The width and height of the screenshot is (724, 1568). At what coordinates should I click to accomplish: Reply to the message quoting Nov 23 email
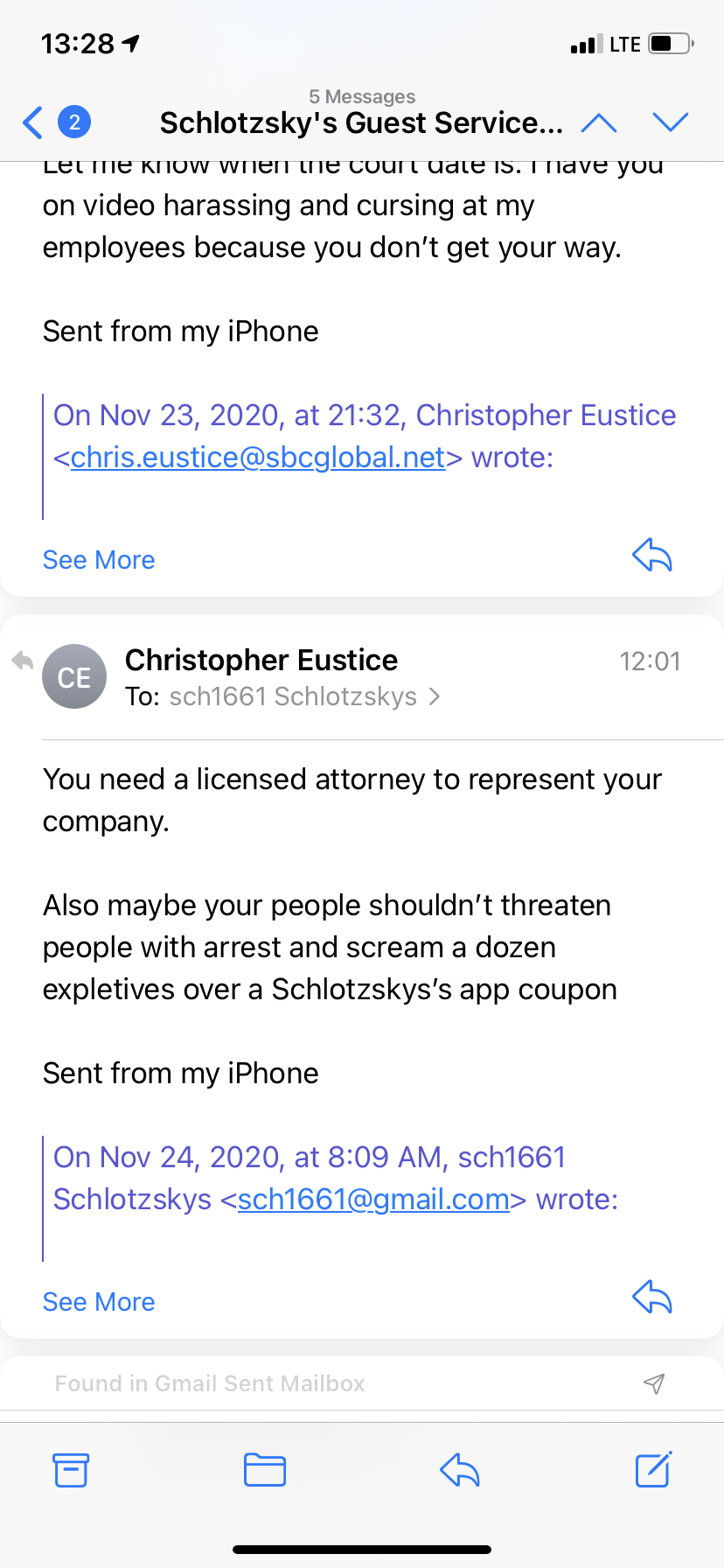click(x=651, y=555)
